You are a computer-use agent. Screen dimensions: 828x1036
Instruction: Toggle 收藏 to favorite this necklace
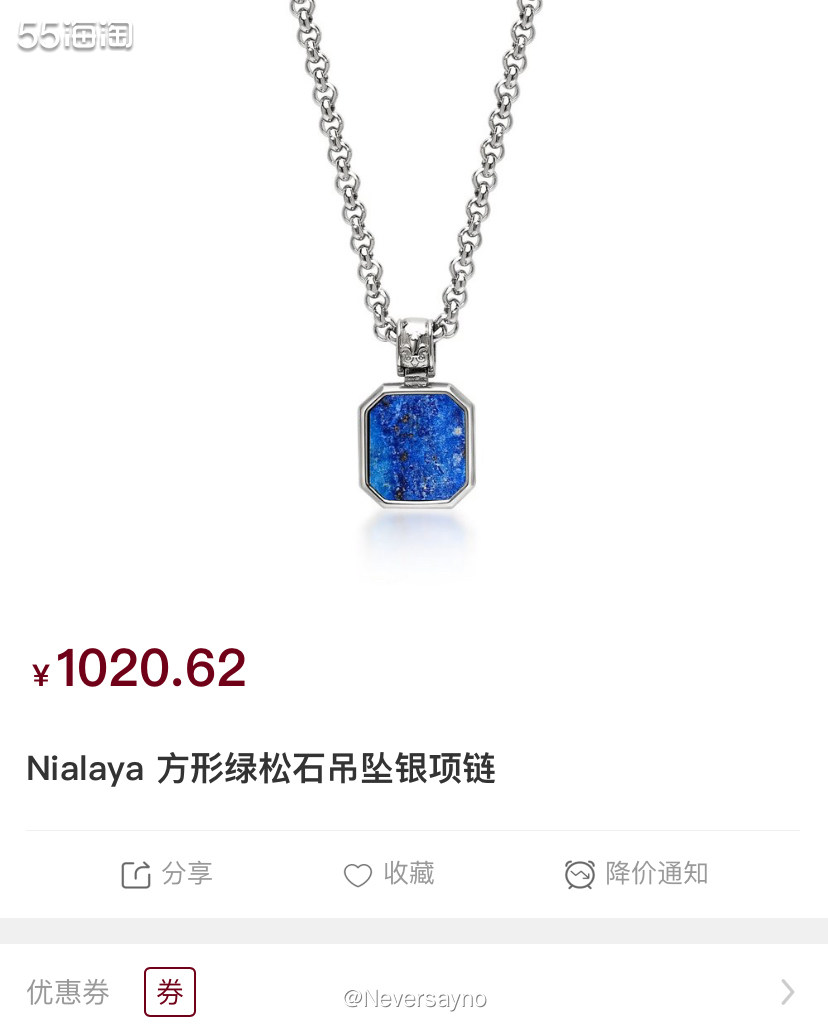(389, 873)
